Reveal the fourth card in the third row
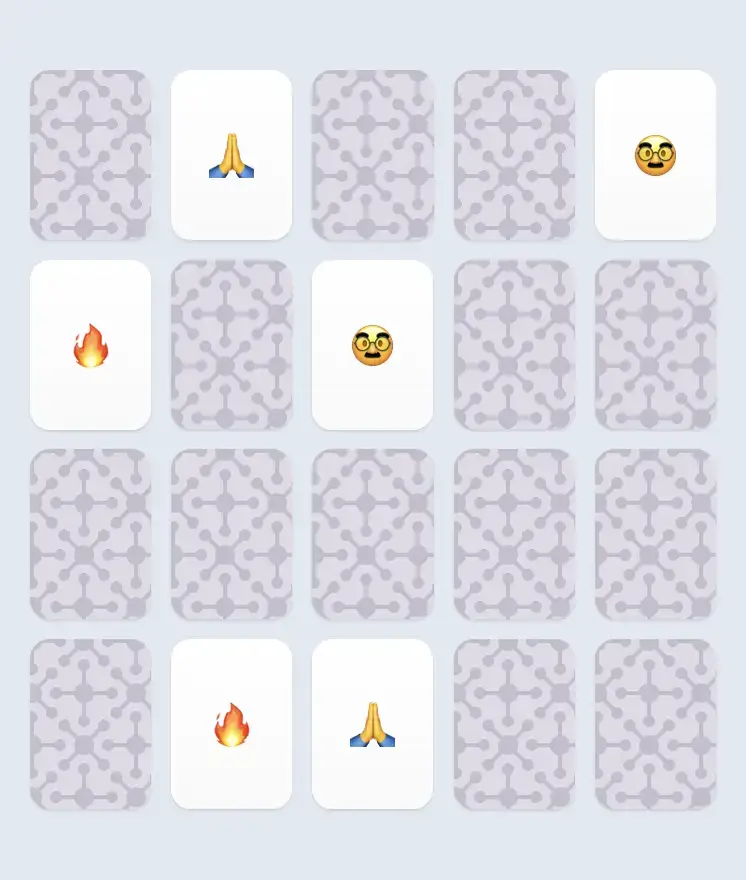 click(x=513, y=537)
